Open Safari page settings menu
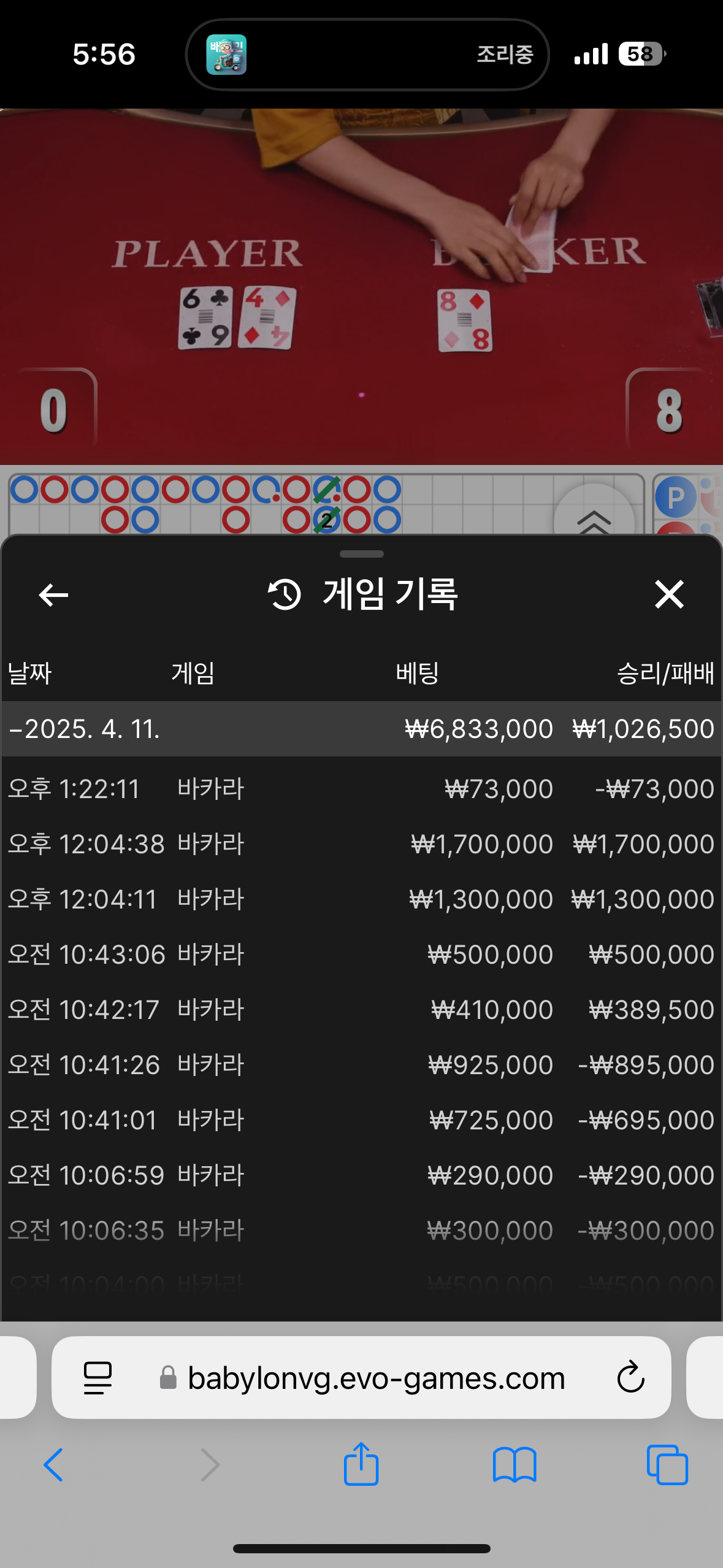 click(98, 1378)
